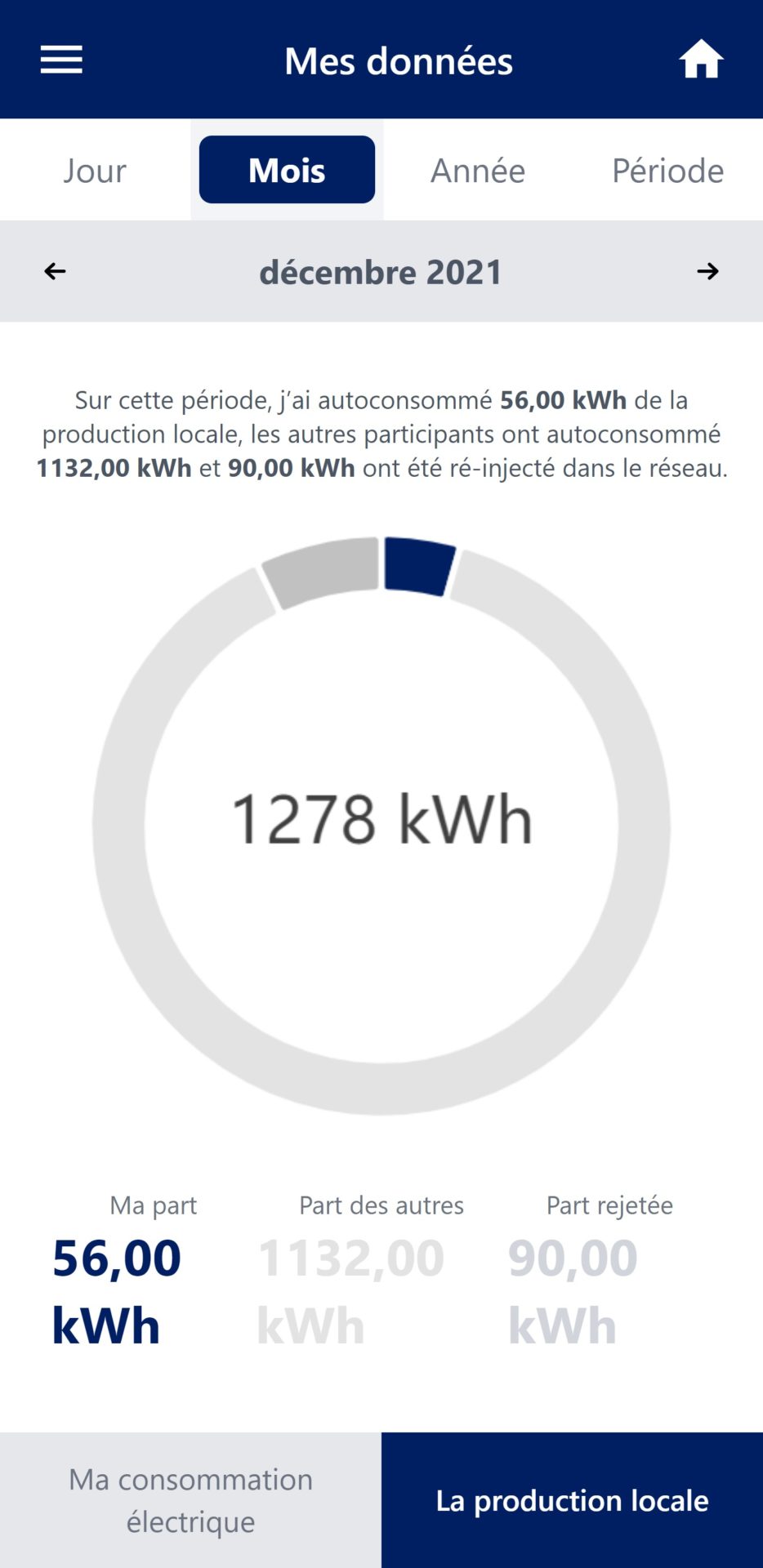This screenshot has height=1568, width=763.
Task: Go to the previous month arrow
Action: click(55, 271)
